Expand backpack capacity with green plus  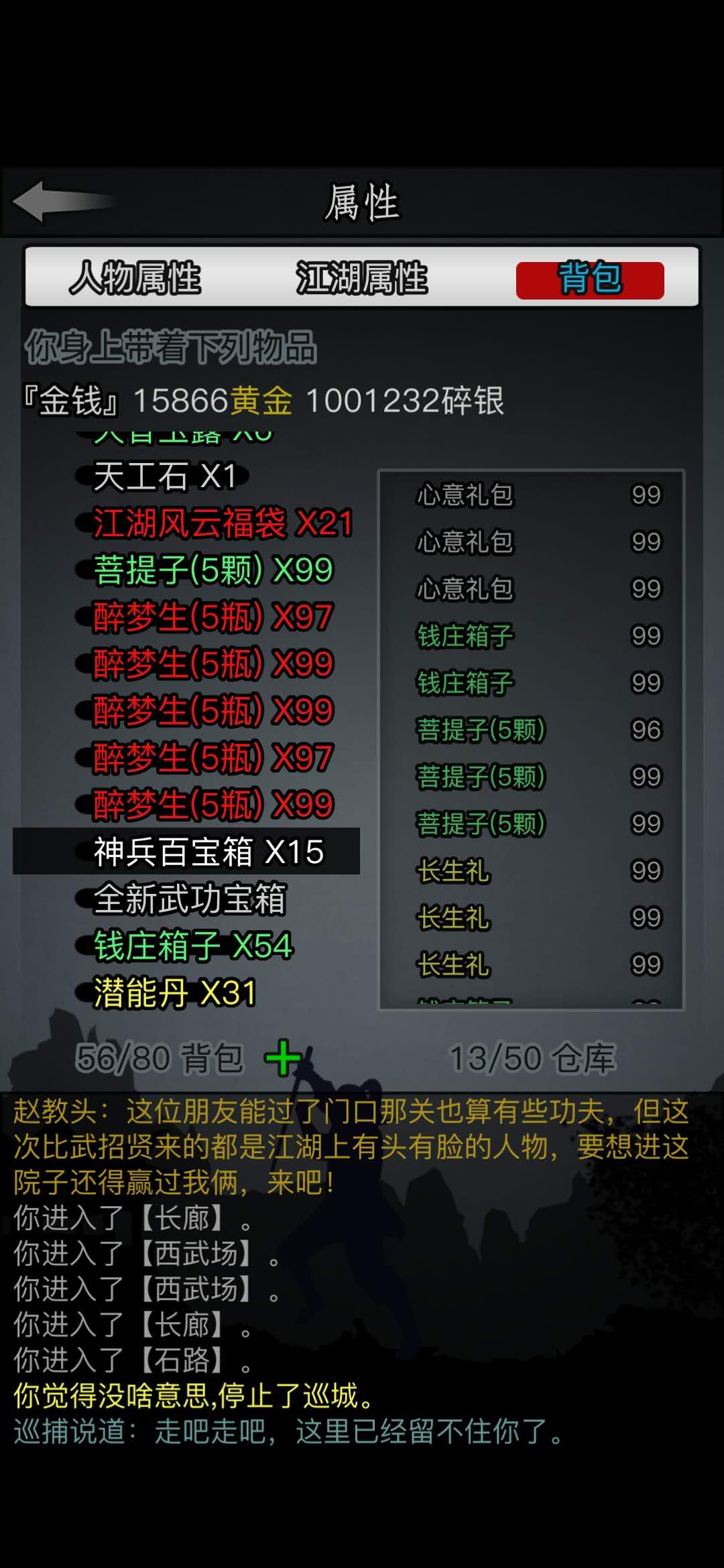283,1059
